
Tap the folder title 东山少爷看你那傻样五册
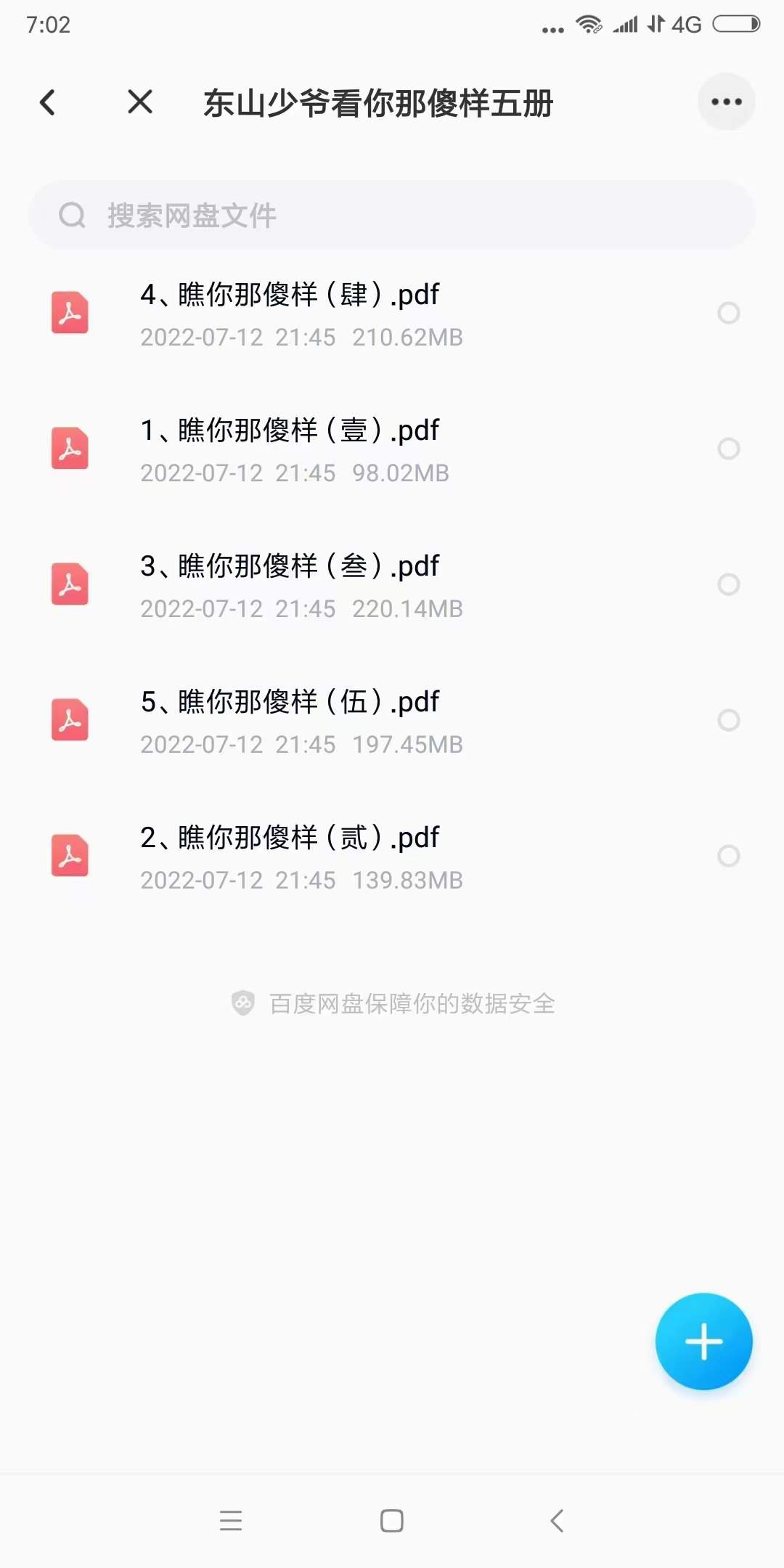tap(379, 102)
